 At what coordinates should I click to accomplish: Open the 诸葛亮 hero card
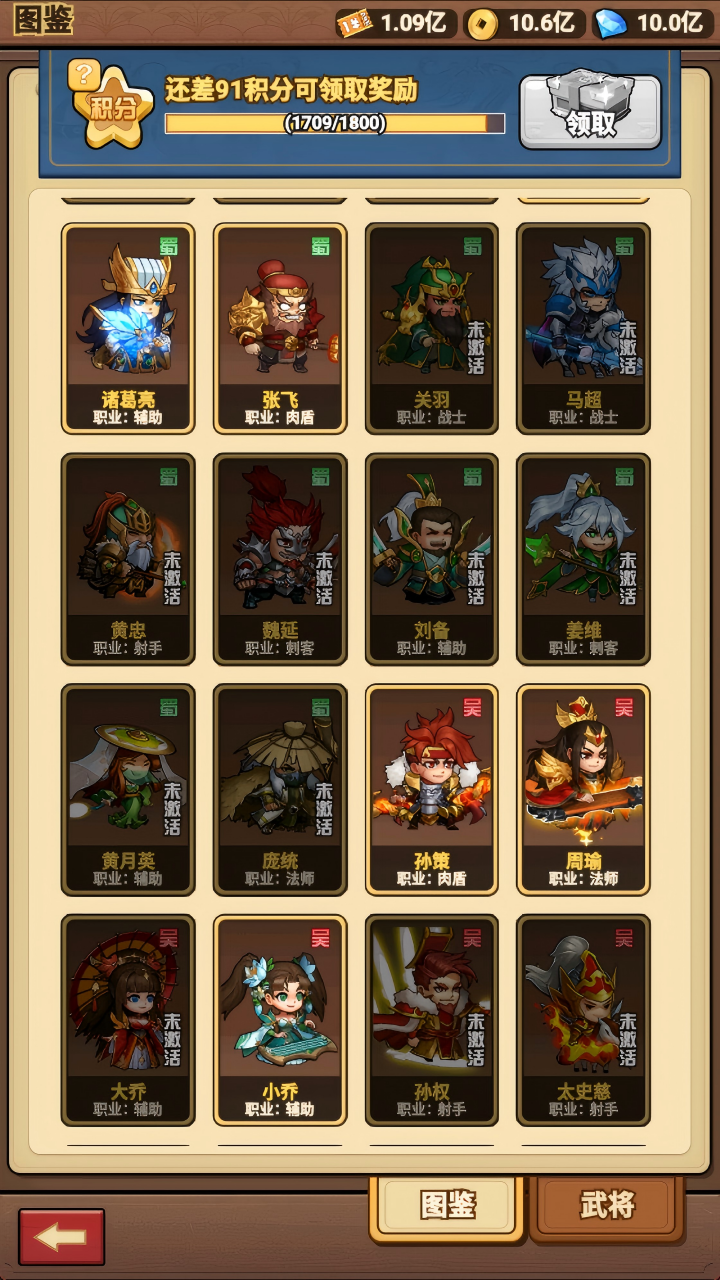coord(128,328)
